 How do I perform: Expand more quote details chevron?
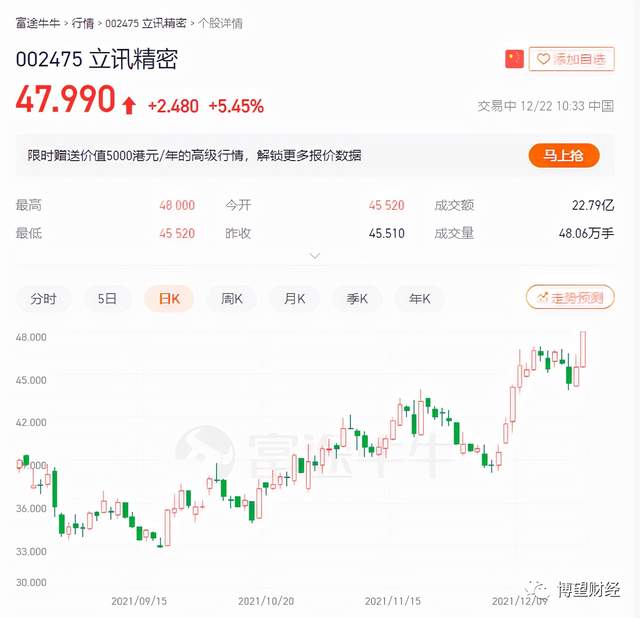click(x=315, y=256)
